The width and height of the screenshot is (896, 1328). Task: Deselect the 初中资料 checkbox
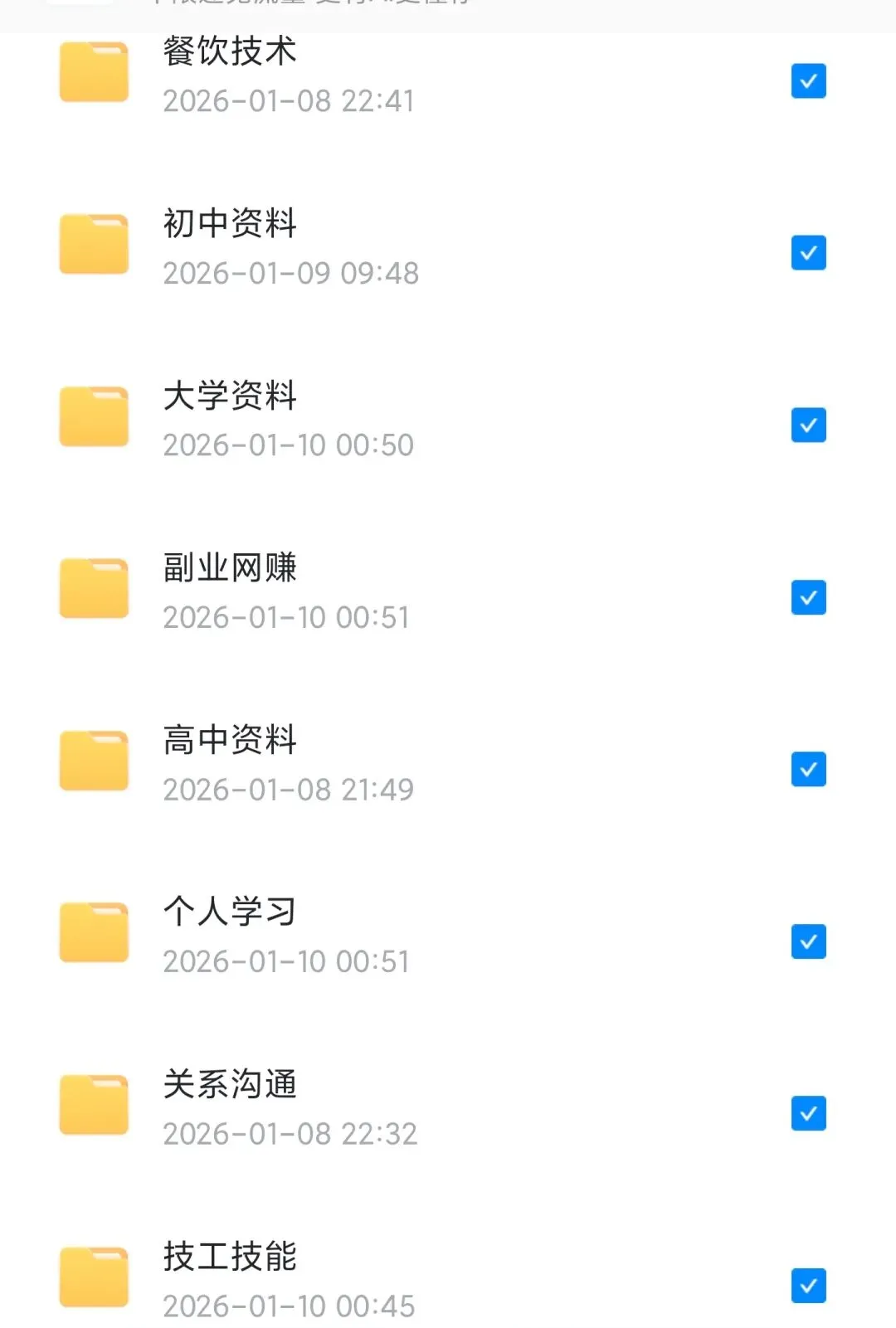click(x=808, y=253)
